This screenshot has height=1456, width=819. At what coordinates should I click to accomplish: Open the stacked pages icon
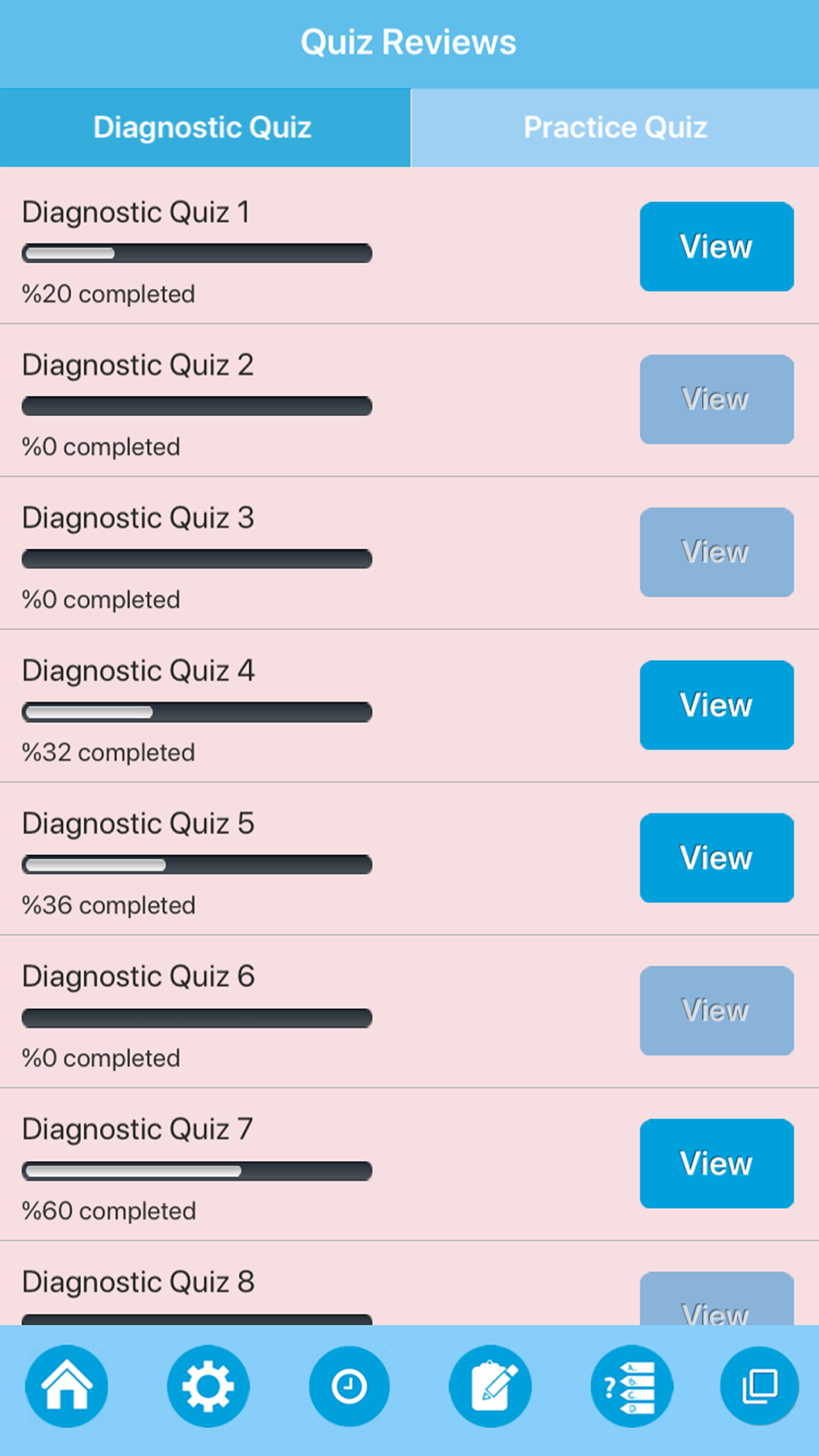pos(759,1386)
